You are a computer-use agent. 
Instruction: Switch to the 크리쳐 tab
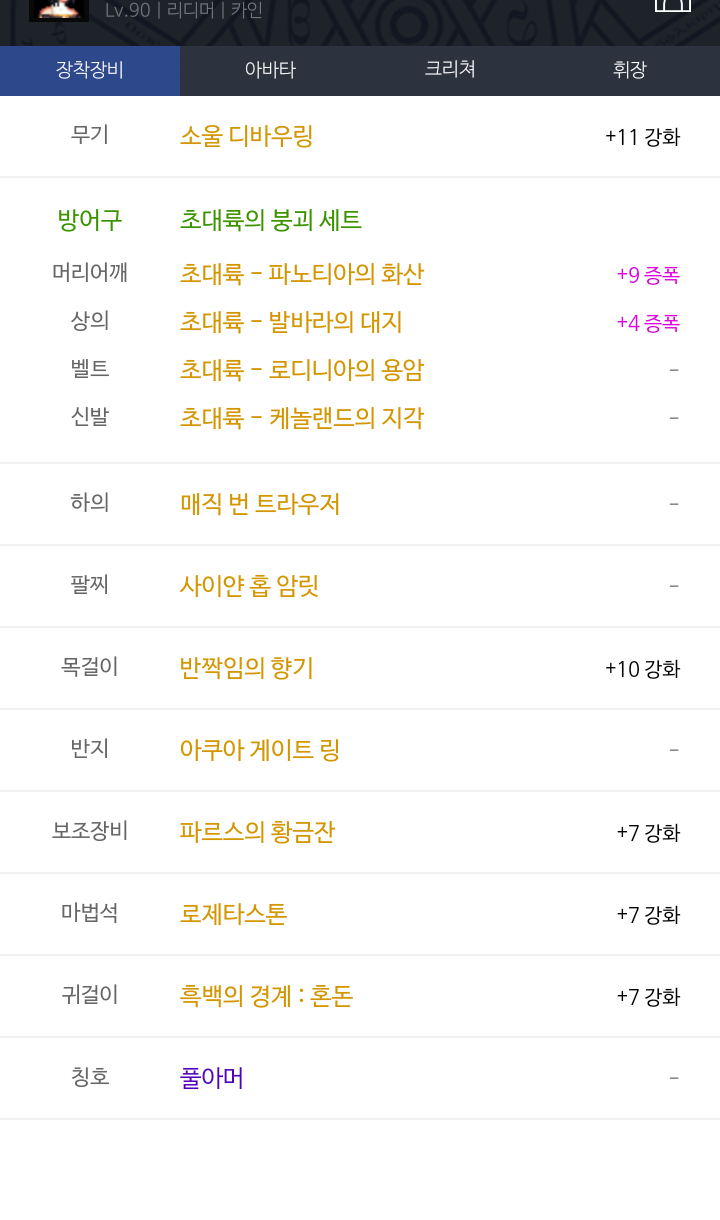[x=450, y=70]
